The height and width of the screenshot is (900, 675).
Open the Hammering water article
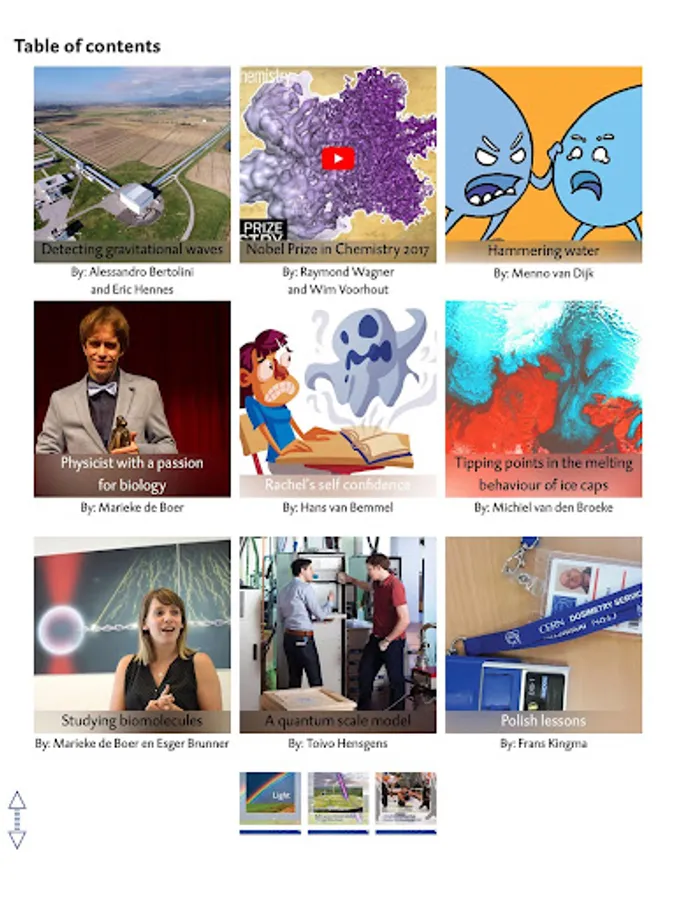tap(544, 164)
